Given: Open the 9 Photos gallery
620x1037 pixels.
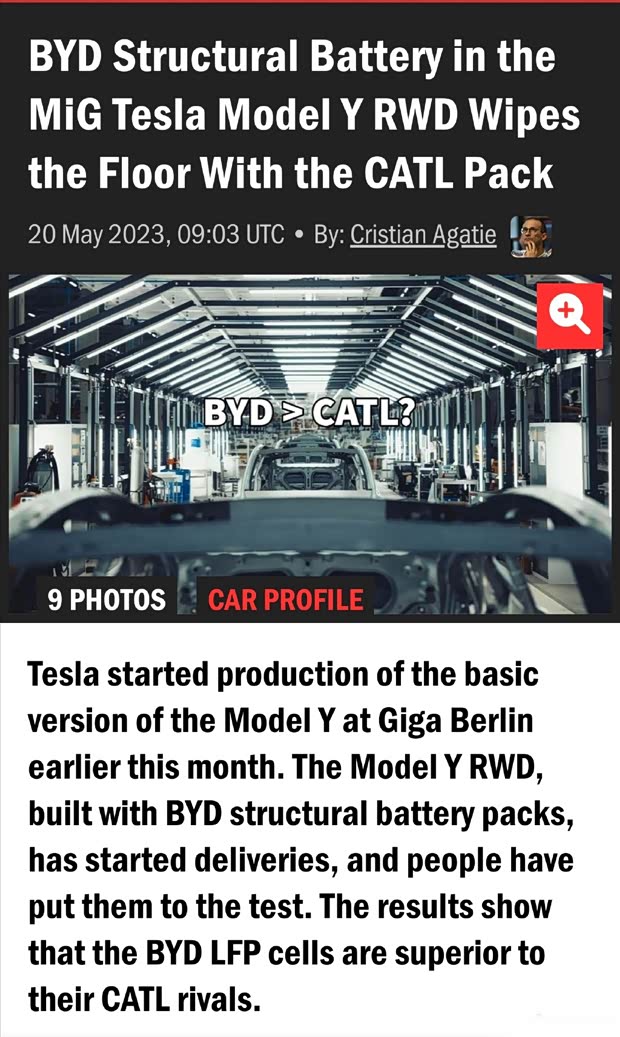Looking at the screenshot, I should tap(107, 600).
